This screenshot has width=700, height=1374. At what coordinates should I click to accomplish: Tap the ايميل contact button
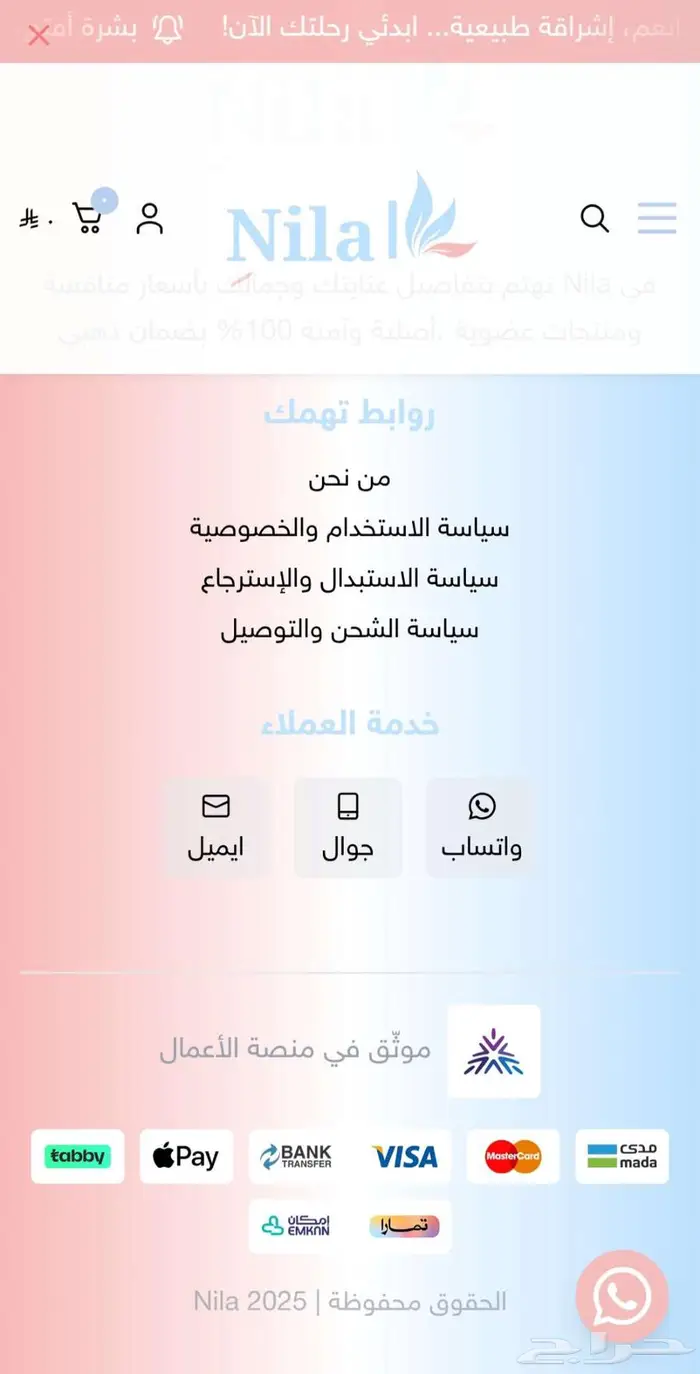point(216,828)
